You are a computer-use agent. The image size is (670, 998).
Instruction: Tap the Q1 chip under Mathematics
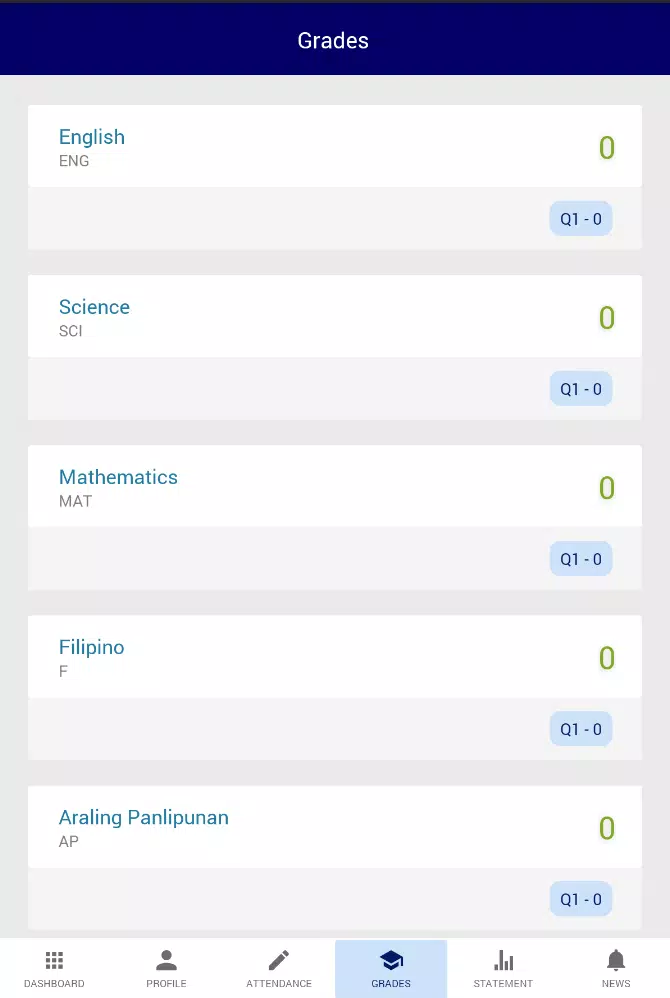581,559
